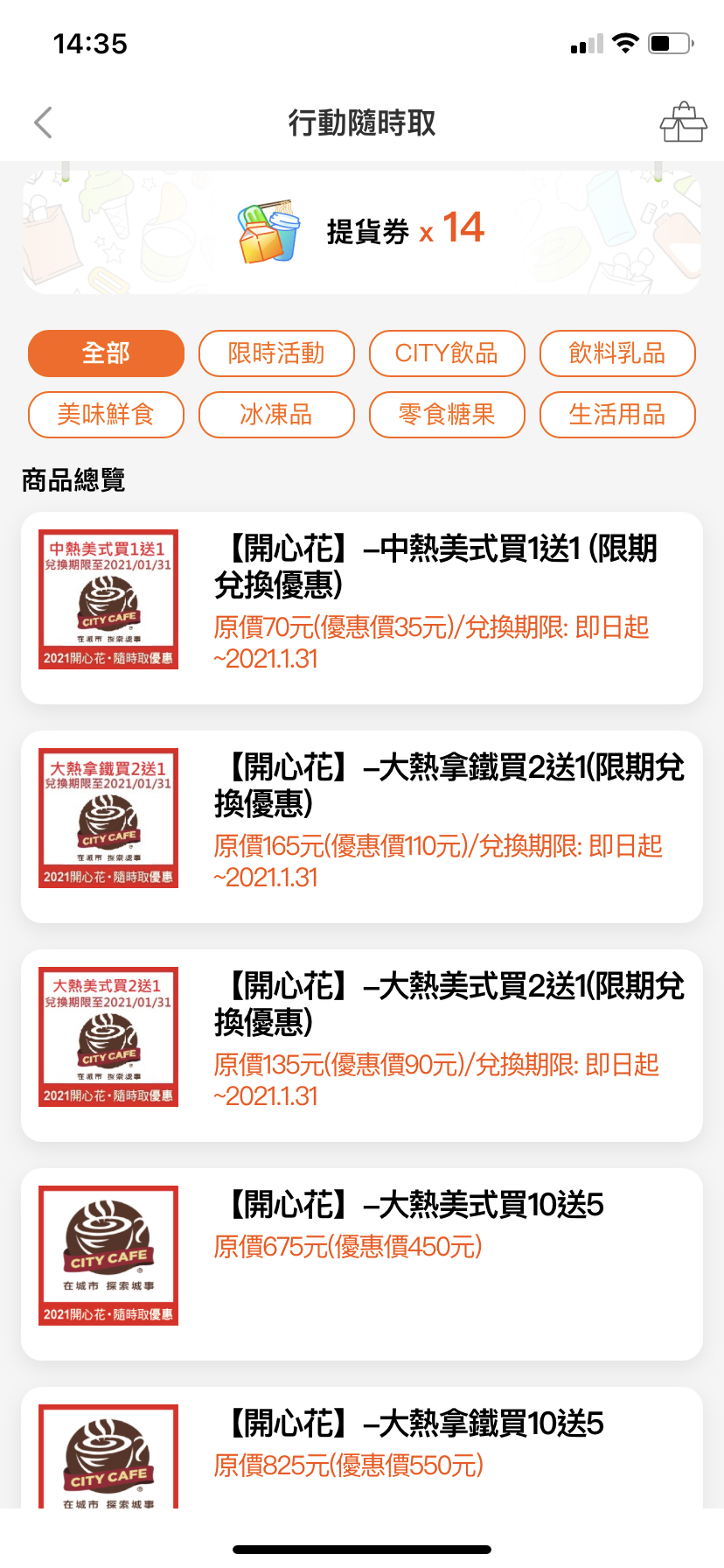View the 提貨券 x 14 voucher banner

coord(362,232)
